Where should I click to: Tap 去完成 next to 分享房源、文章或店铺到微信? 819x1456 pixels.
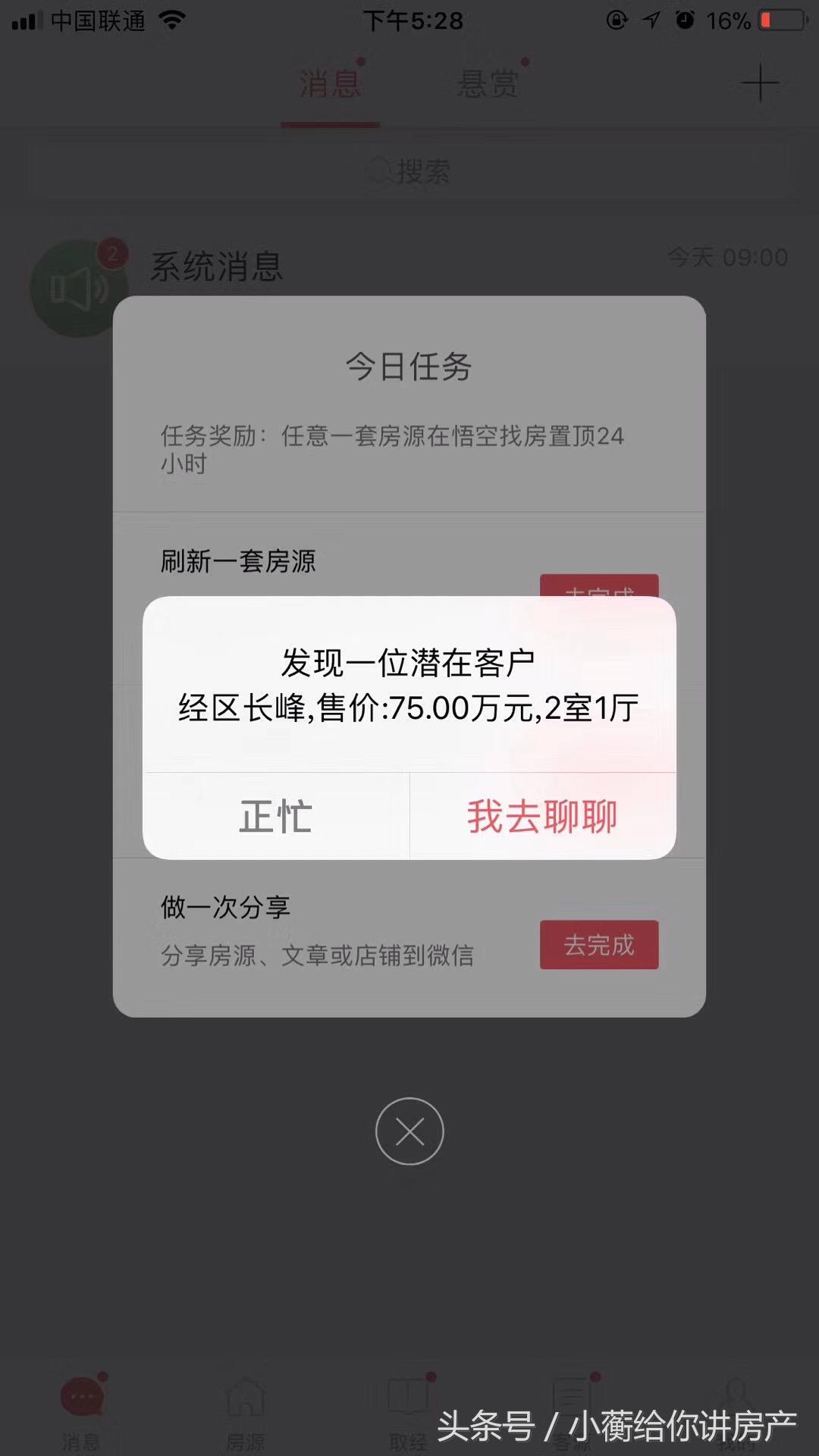pyautogui.click(x=598, y=945)
